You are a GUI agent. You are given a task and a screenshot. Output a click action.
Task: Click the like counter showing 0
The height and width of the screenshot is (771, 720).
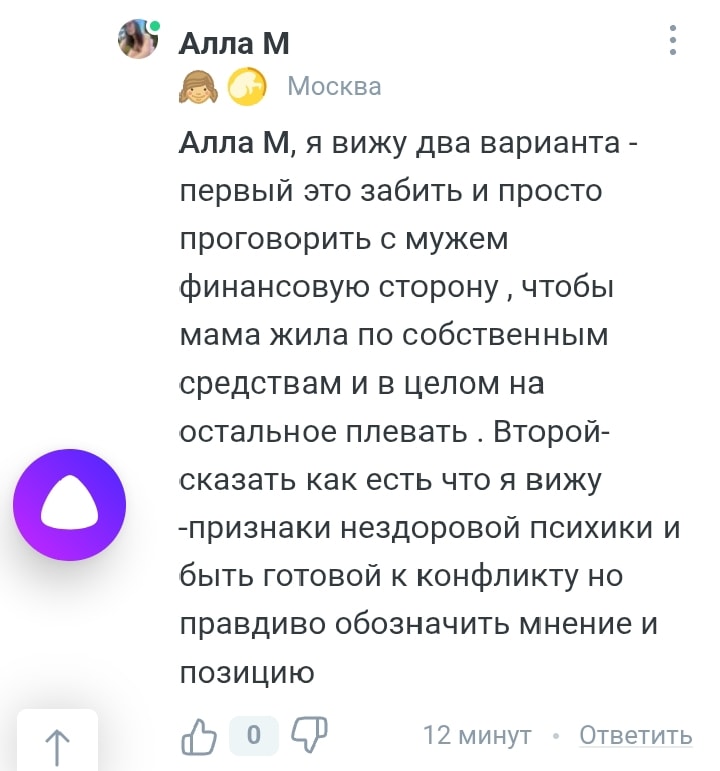253,735
